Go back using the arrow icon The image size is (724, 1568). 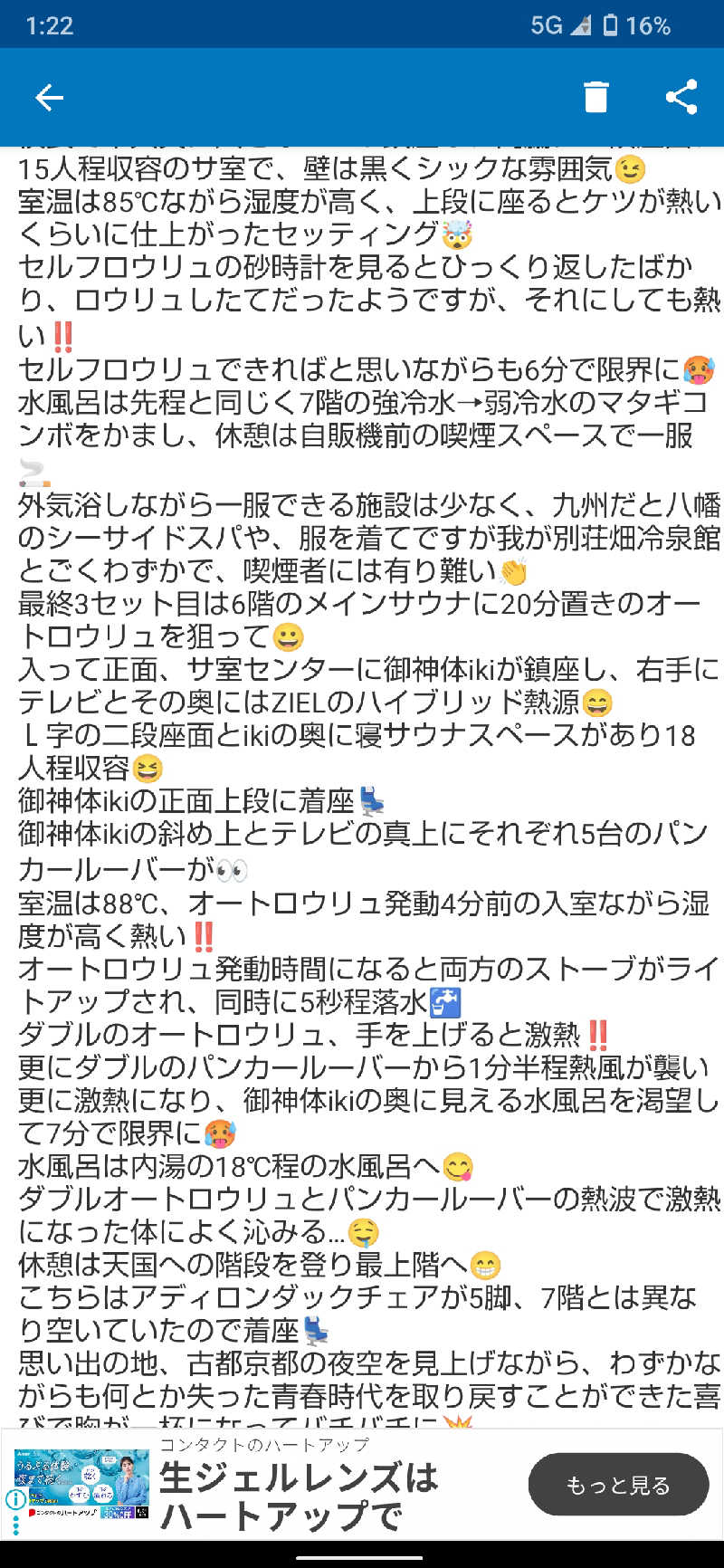pos(49,97)
